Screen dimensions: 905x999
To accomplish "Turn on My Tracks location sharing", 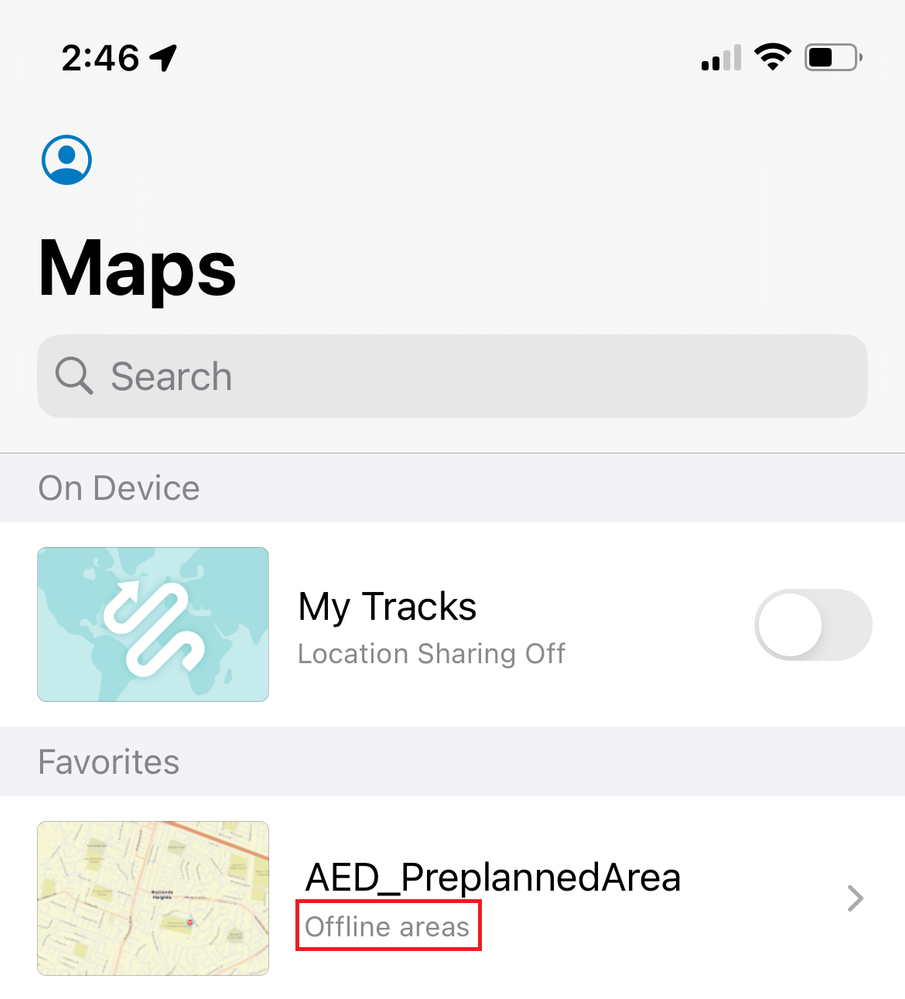I will tap(812, 624).
